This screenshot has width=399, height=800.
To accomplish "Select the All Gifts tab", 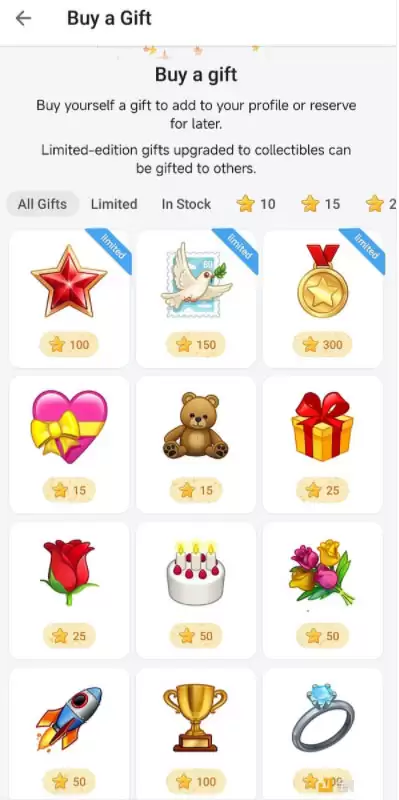I will click(42, 204).
